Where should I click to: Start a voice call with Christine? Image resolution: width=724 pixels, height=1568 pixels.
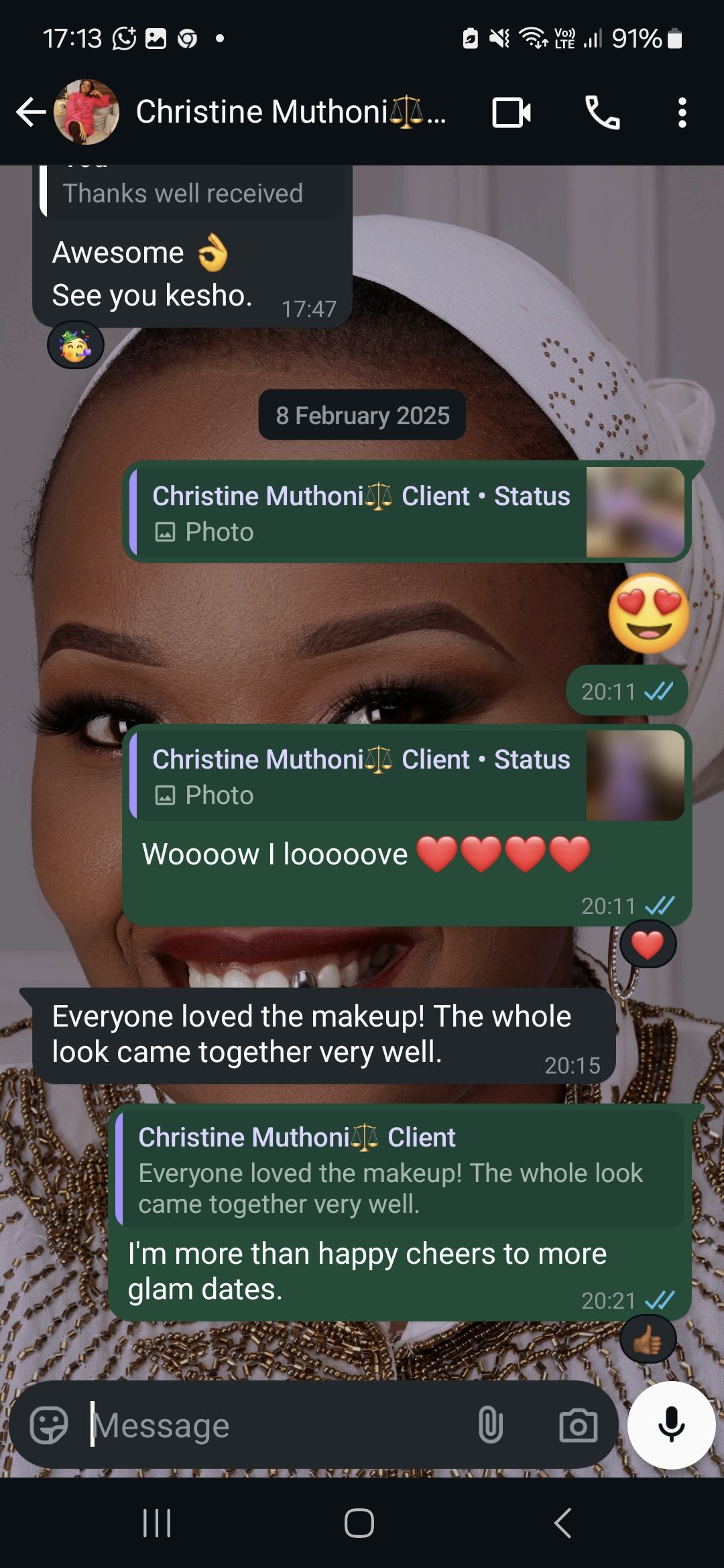602,113
